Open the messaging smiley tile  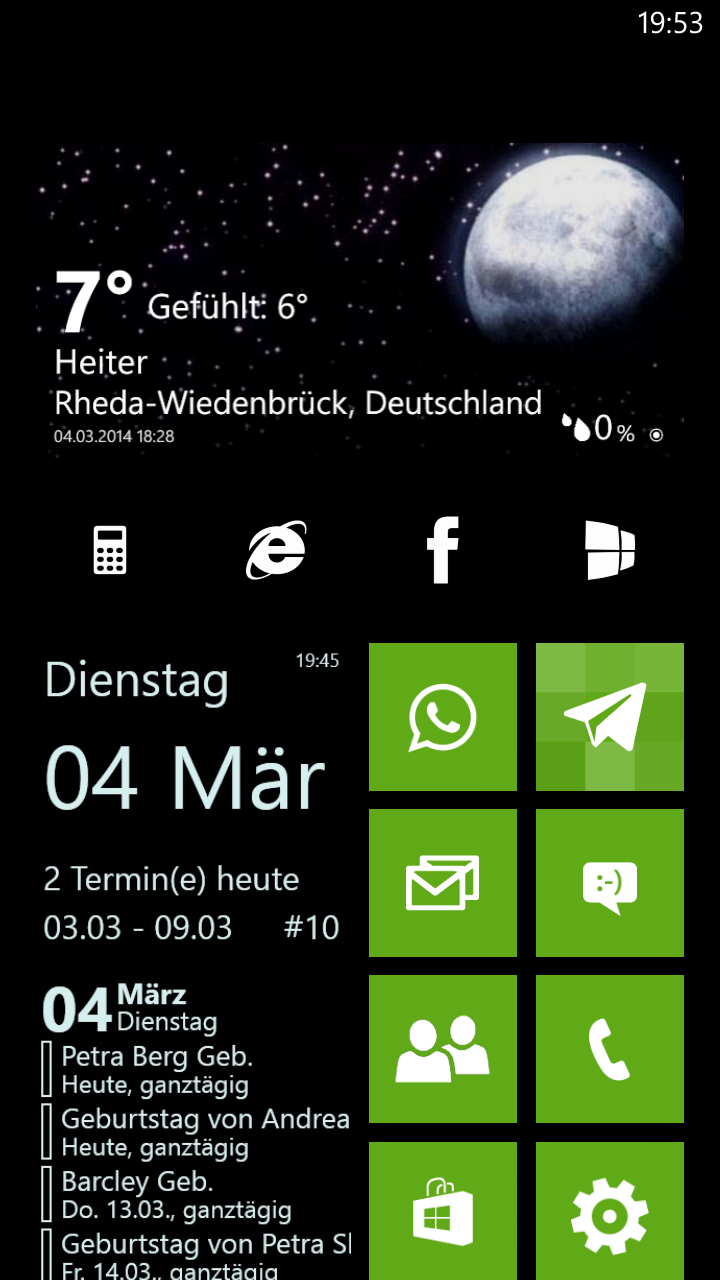[610, 883]
